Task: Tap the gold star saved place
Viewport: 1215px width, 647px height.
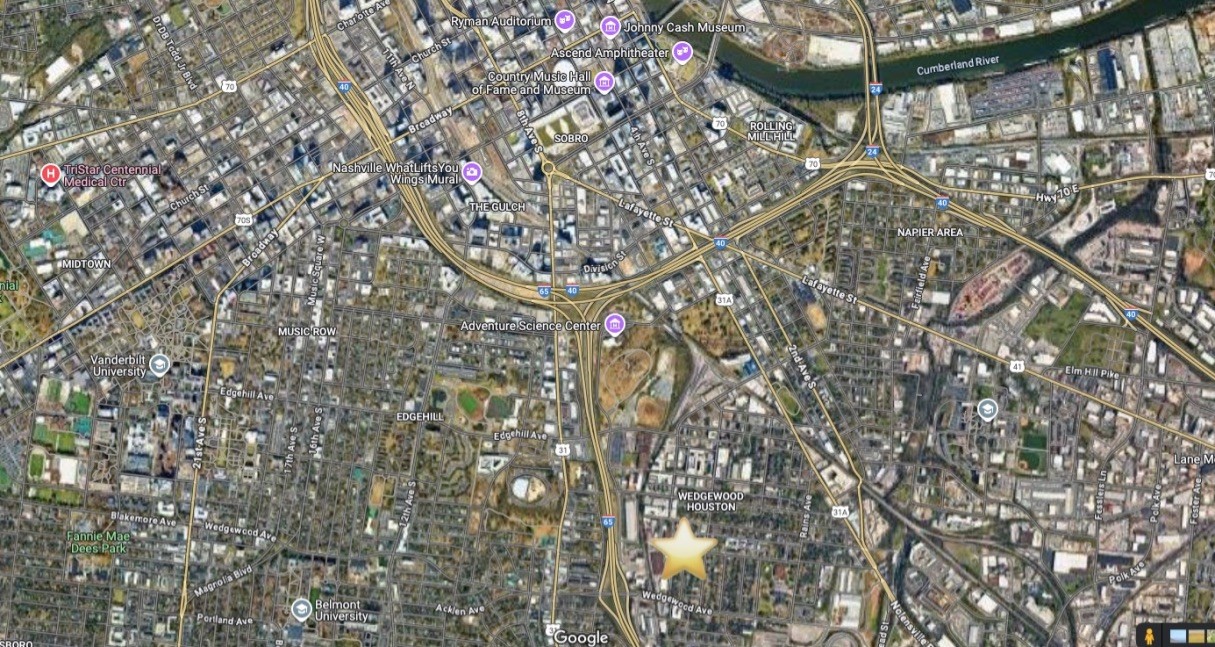Action: coord(684,549)
